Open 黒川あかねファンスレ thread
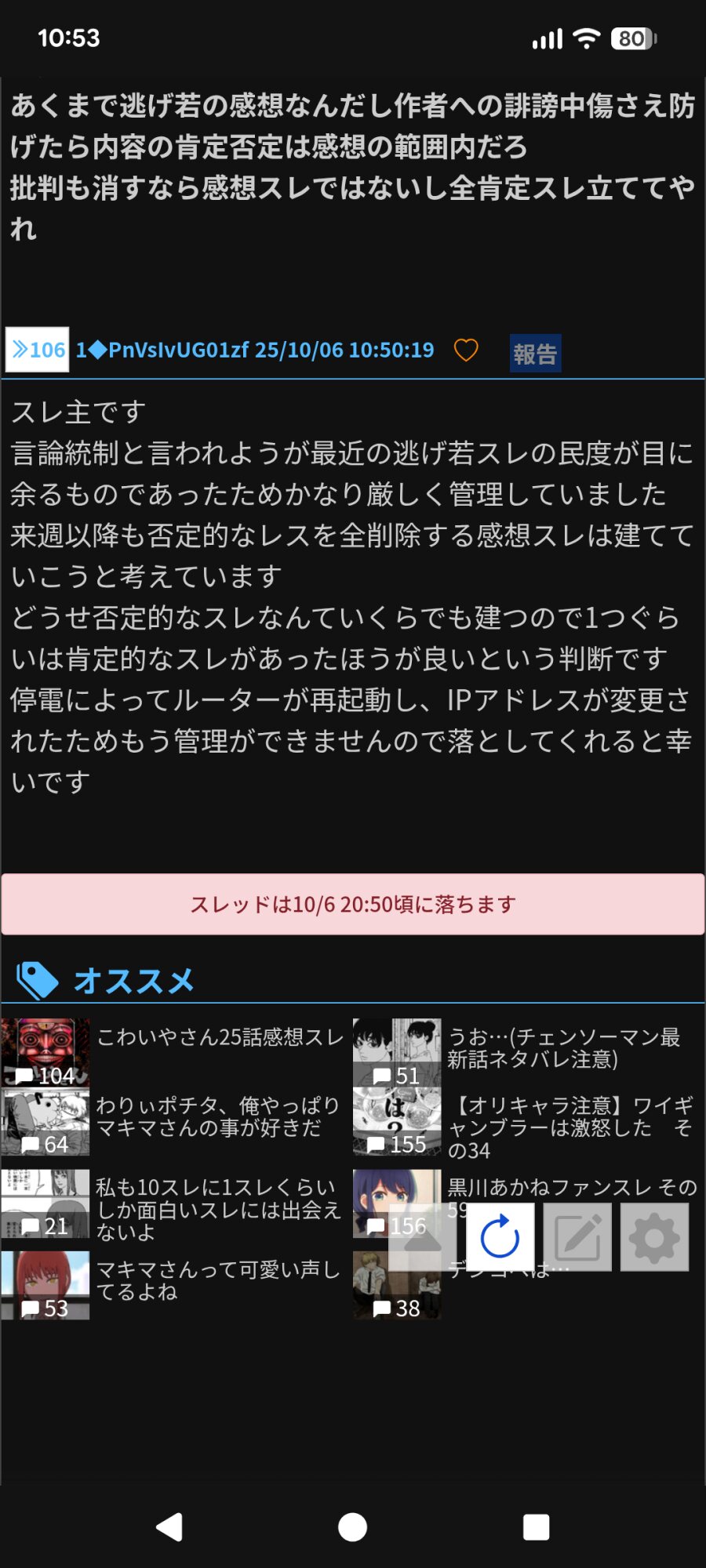The width and height of the screenshot is (706, 1568). click(571, 1187)
